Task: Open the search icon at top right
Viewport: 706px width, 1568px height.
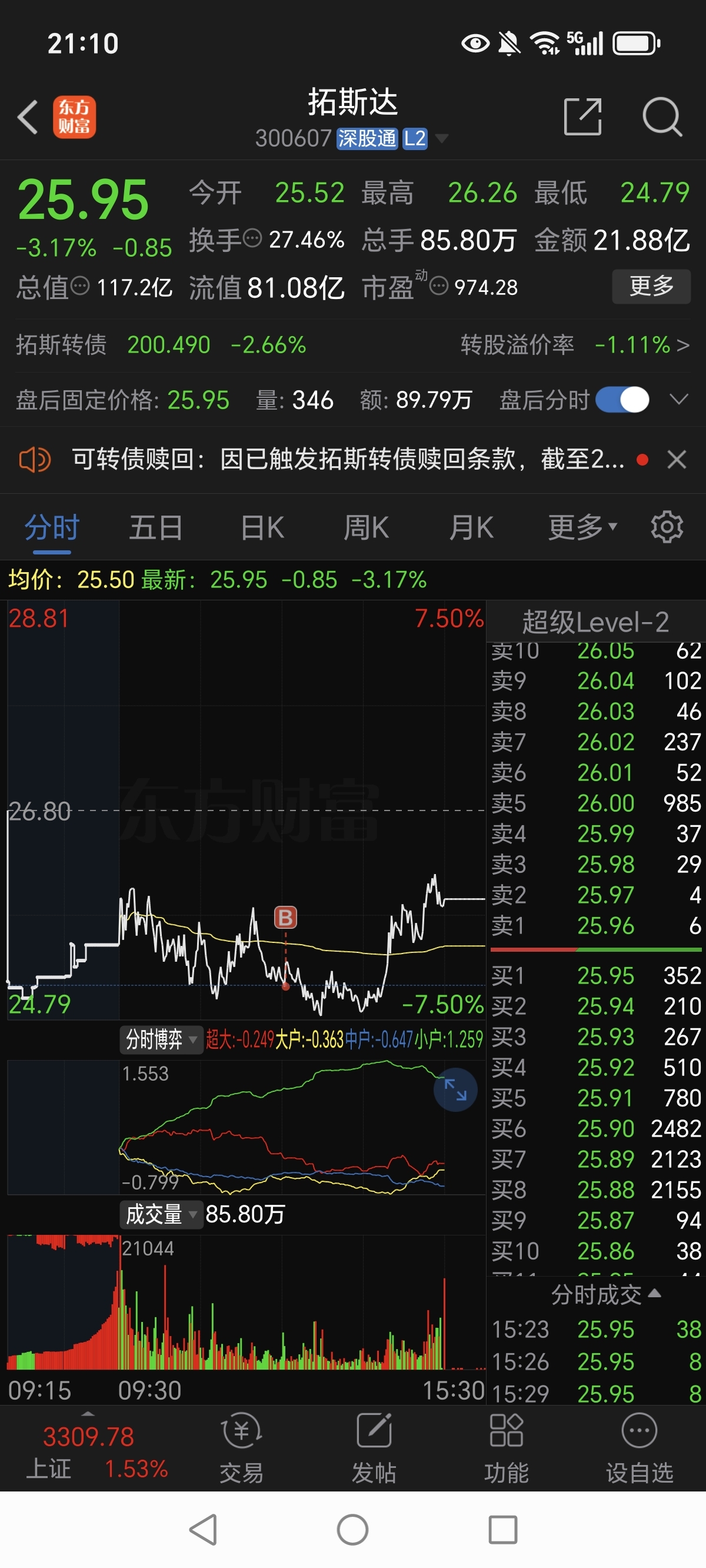Action: [664, 118]
